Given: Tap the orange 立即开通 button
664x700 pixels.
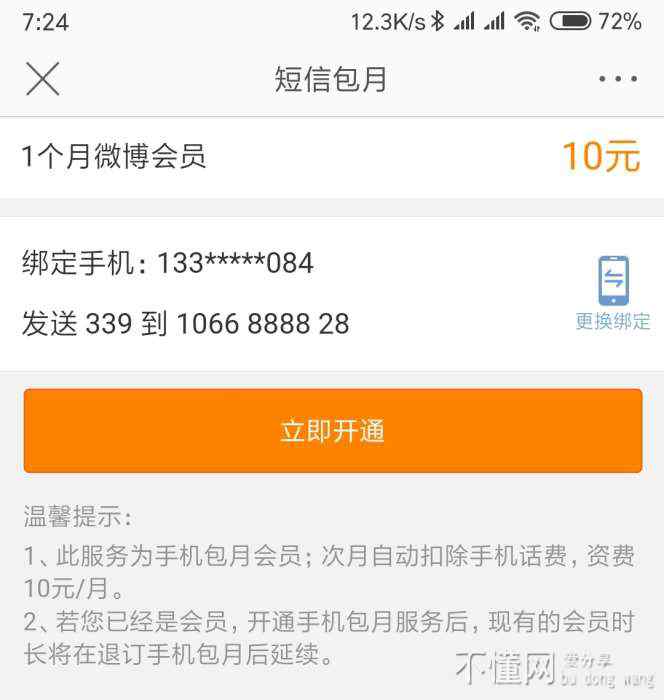Looking at the screenshot, I should (332, 431).
